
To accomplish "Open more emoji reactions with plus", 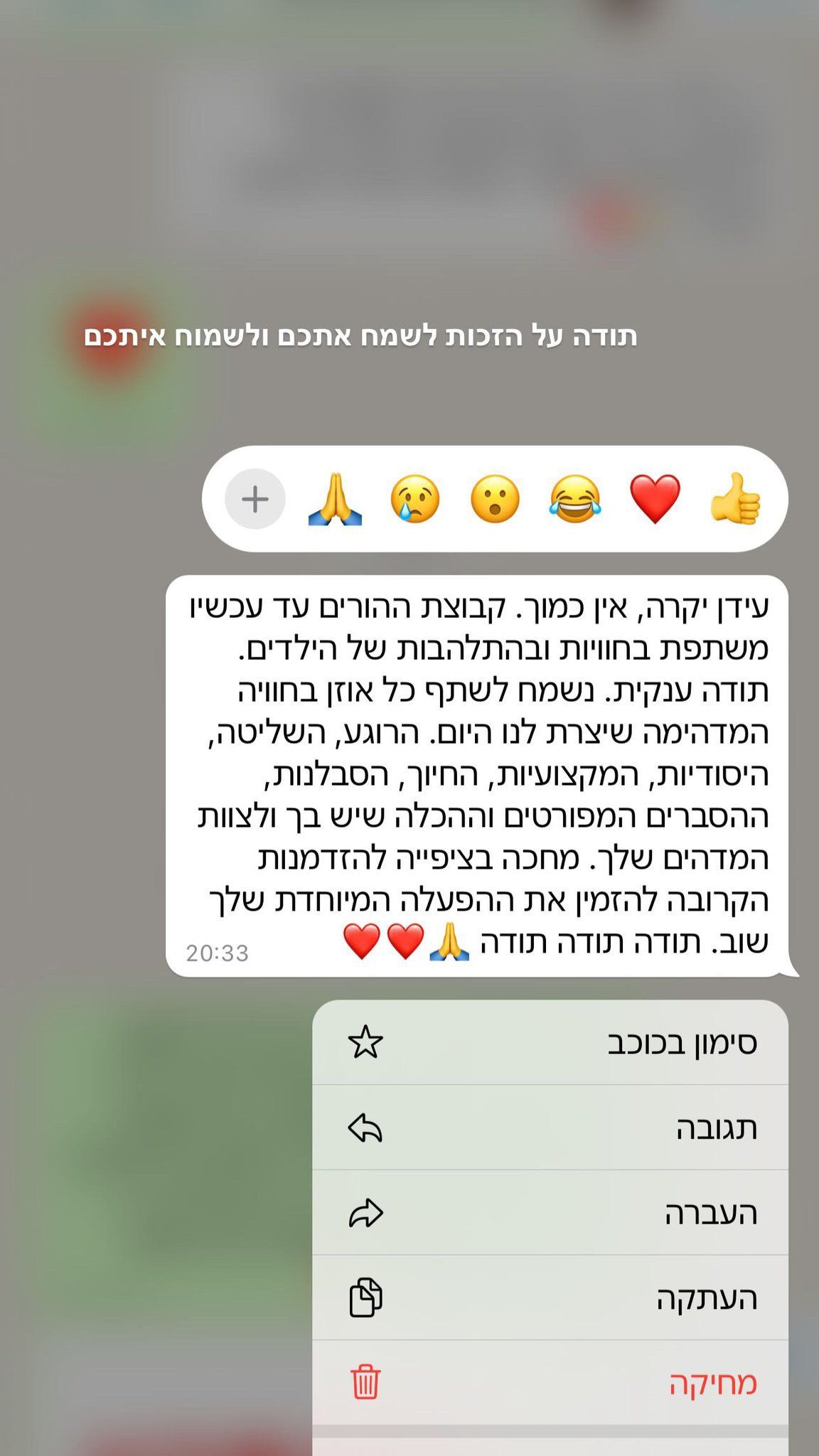I will [255, 499].
